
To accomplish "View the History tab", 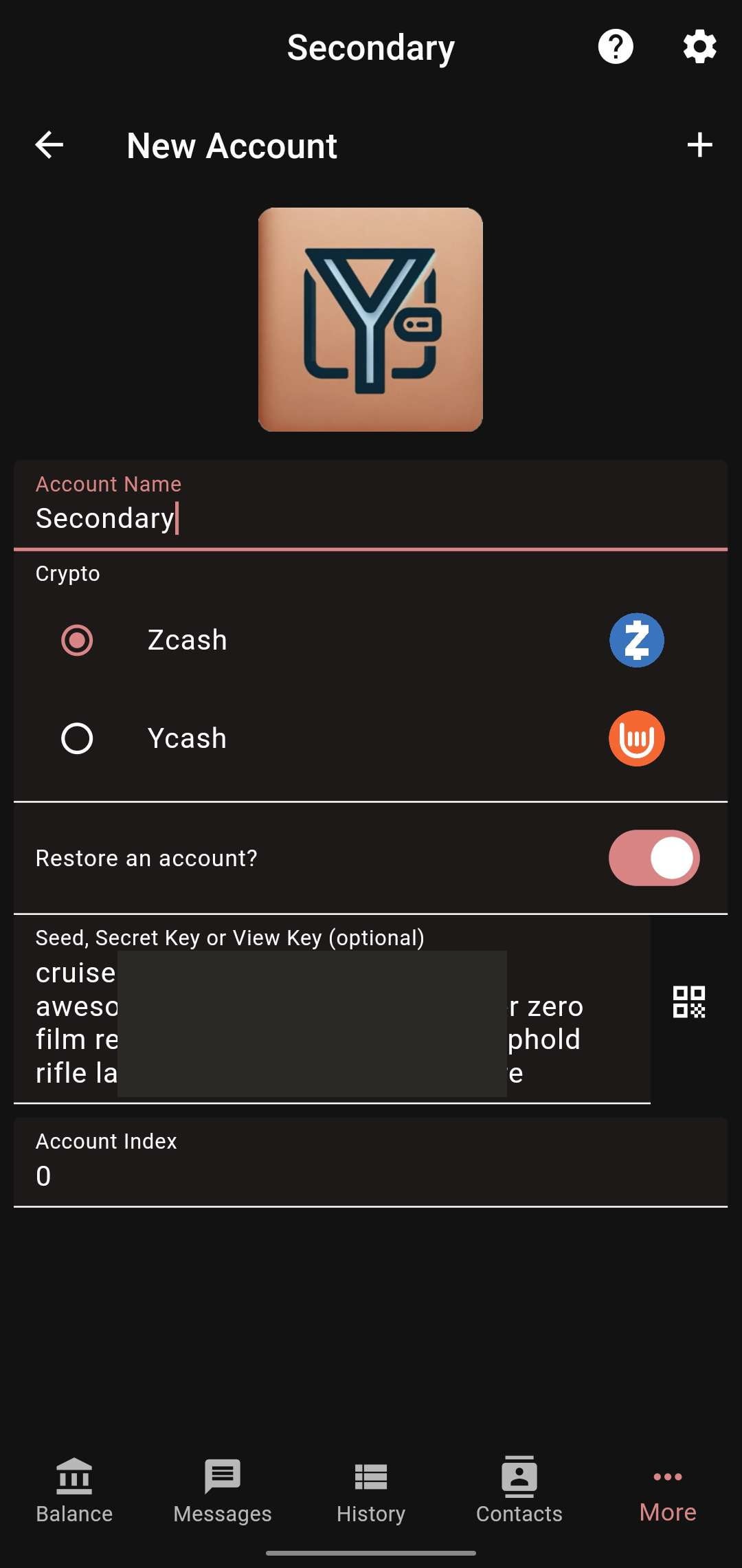I will (x=371, y=1490).
